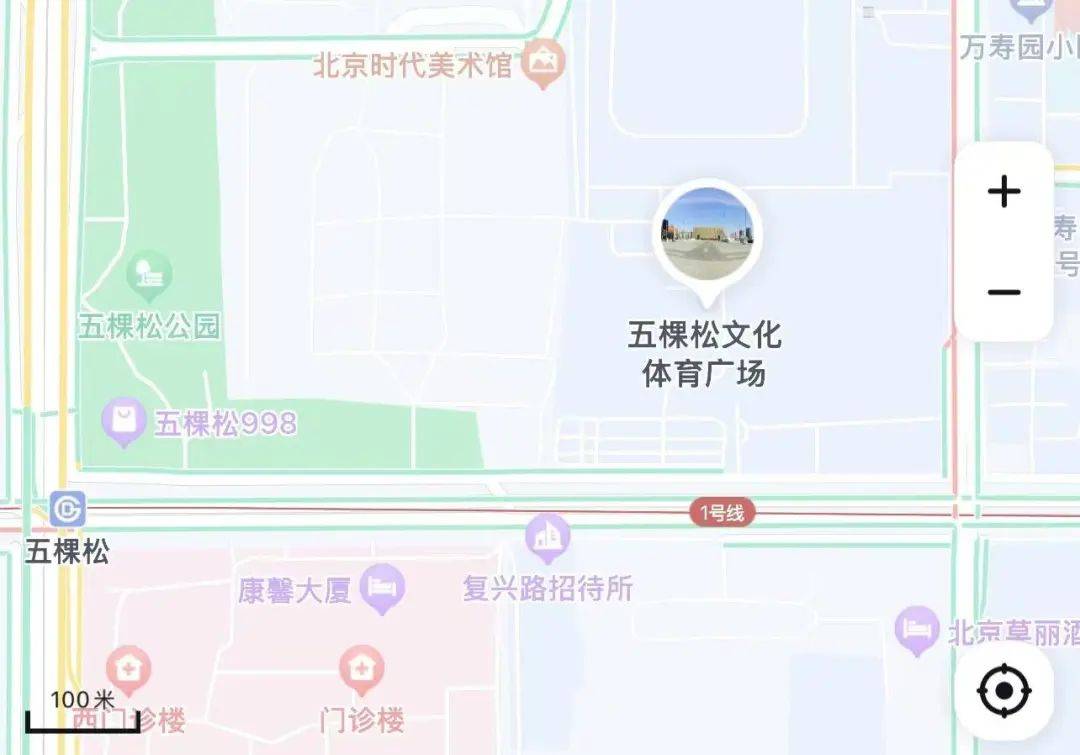Recenter map to my current location
The height and width of the screenshot is (755, 1080).
[x=1004, y=691]
